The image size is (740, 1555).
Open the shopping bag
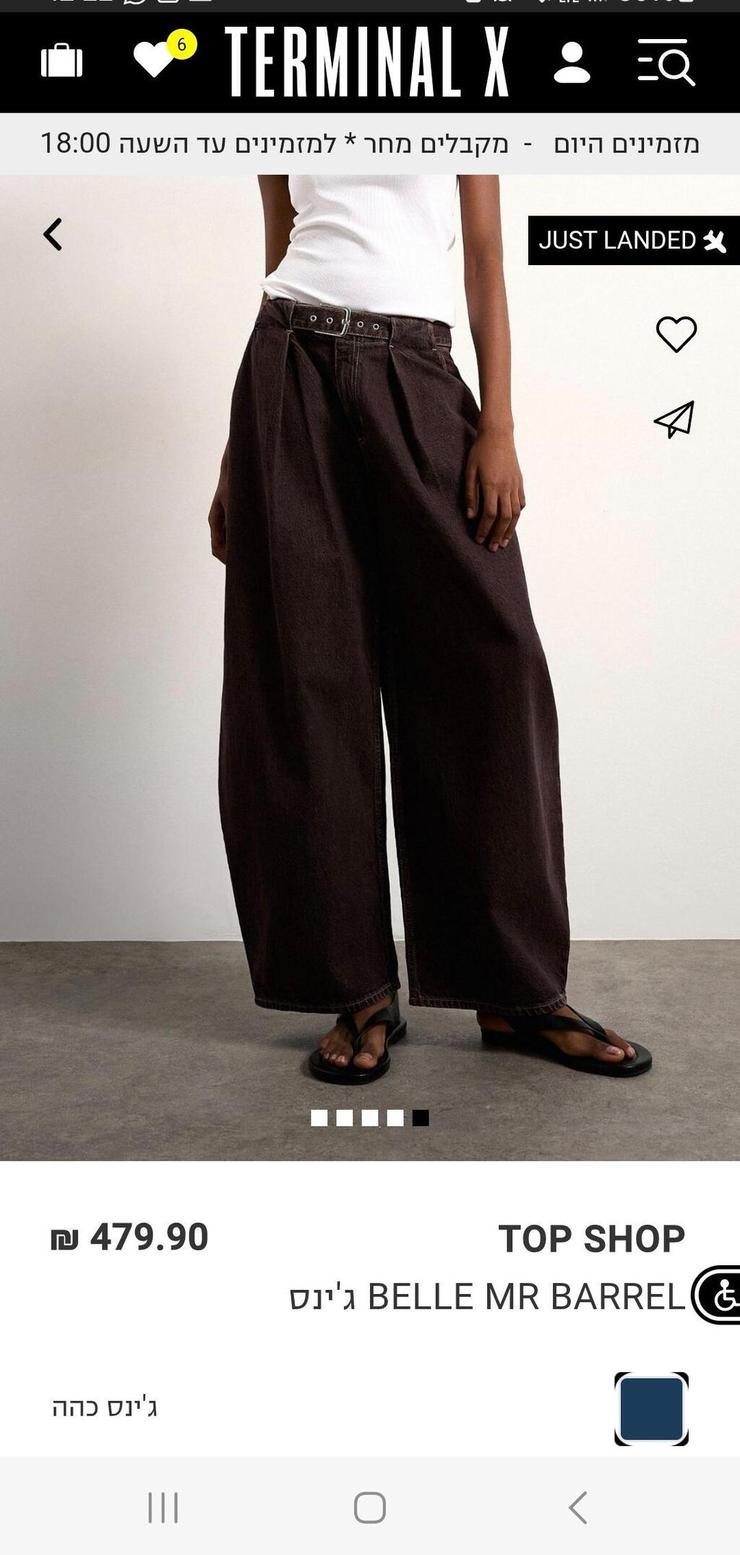[x=61, y=61]
